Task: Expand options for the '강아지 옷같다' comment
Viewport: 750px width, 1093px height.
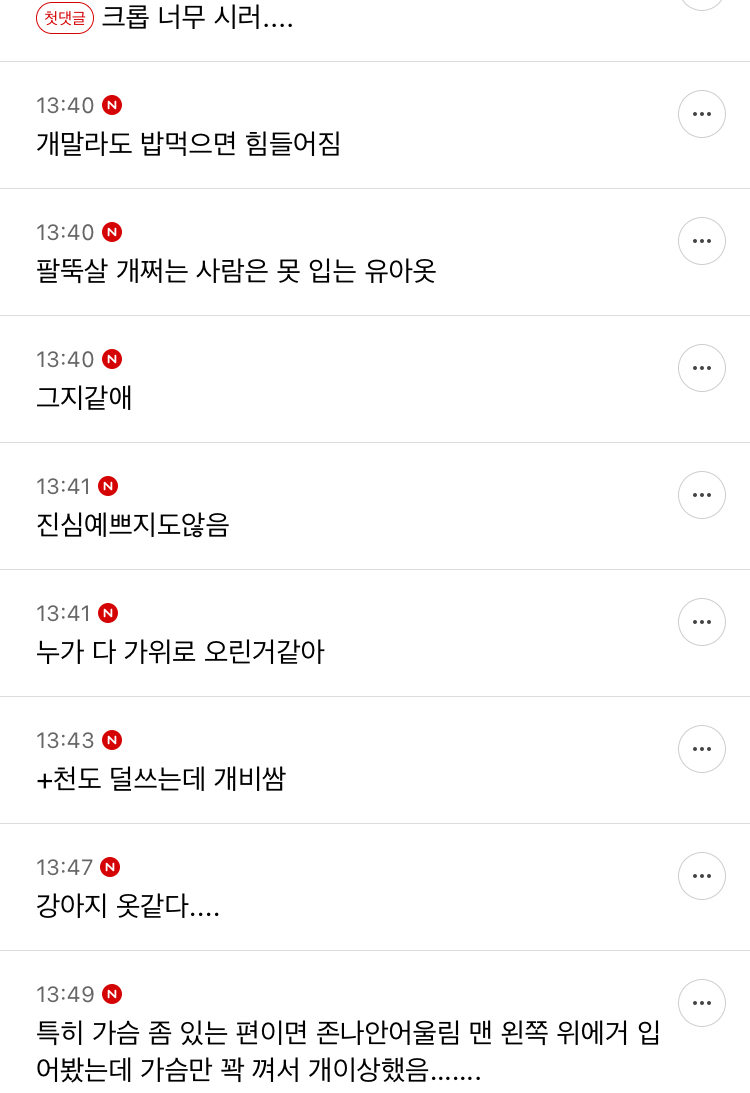Action: 701,876
